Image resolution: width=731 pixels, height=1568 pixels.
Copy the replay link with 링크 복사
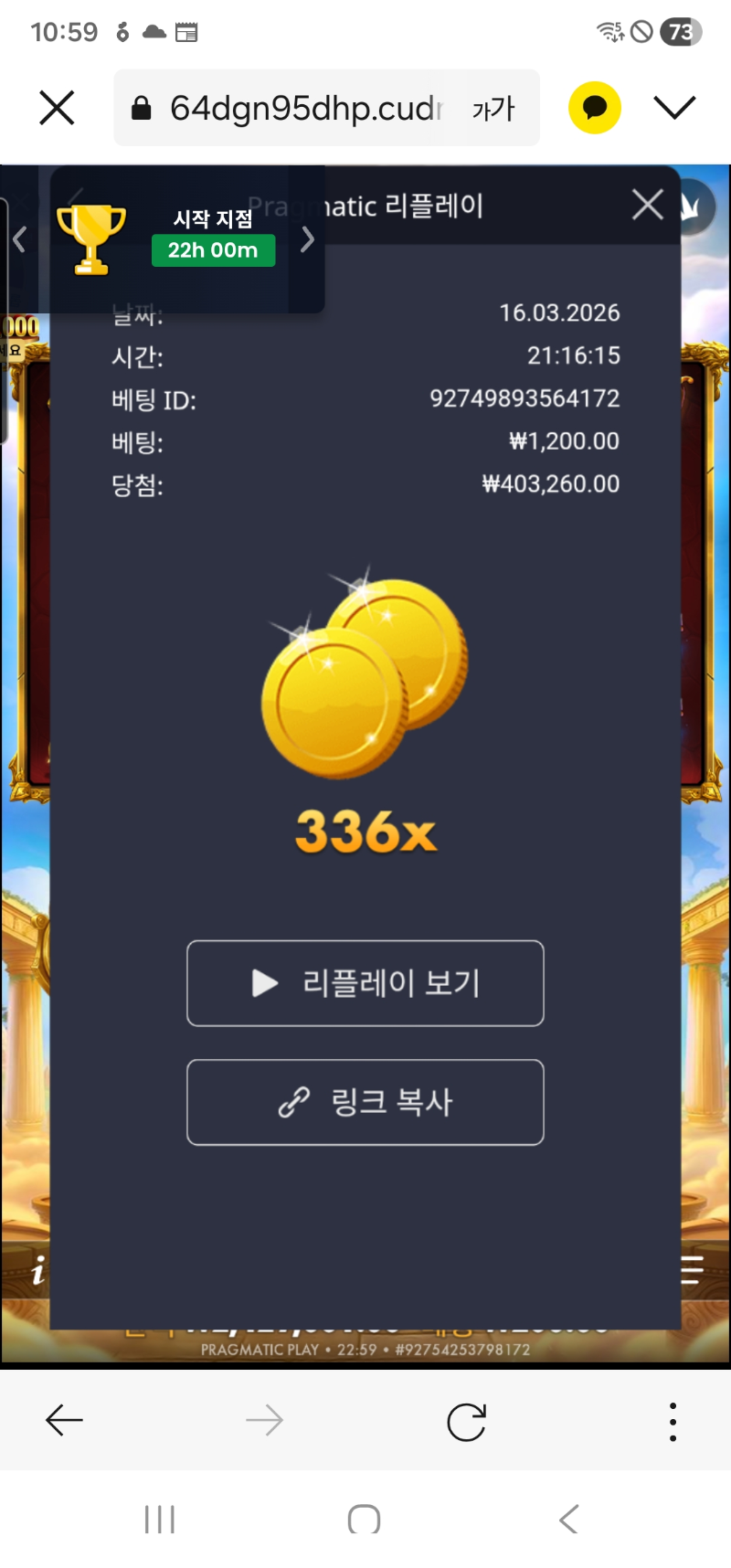click(x=365, y=1102)
